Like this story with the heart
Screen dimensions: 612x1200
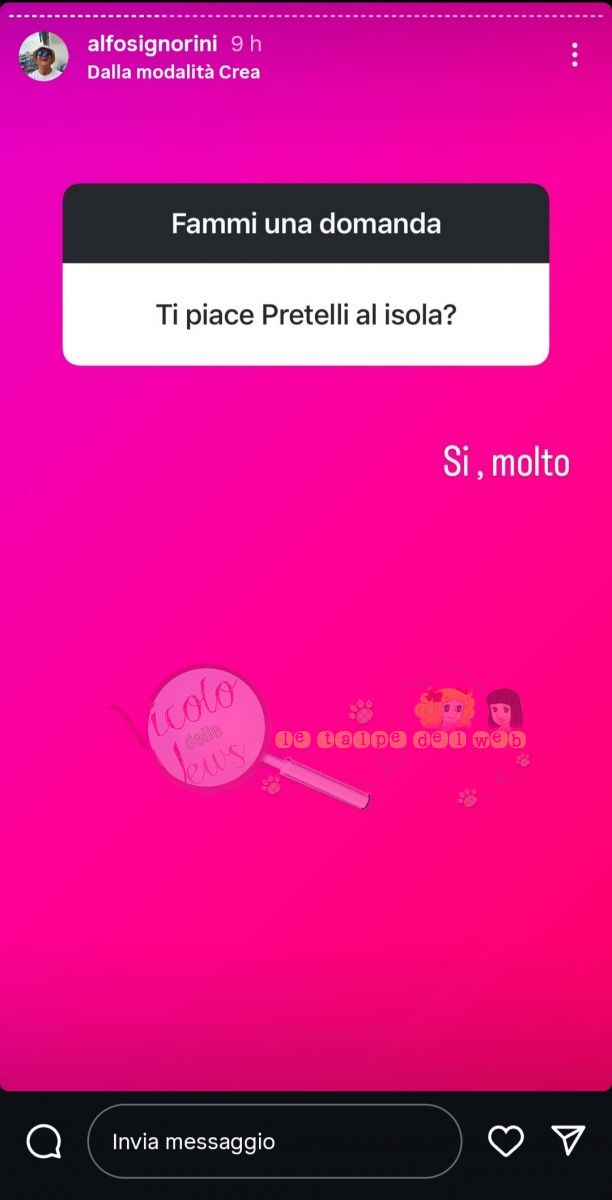point(506,1141)
